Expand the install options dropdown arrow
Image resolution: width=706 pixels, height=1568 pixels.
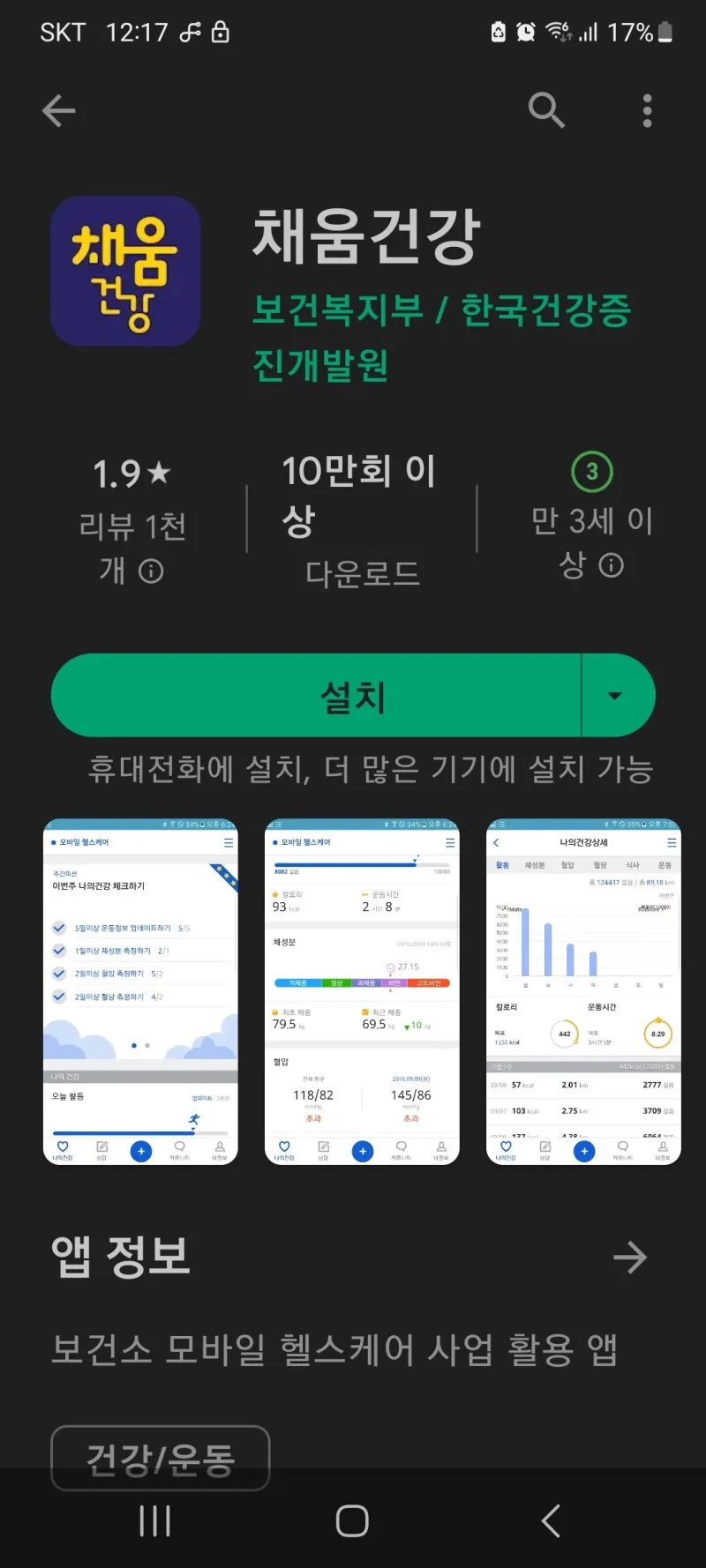616,696
